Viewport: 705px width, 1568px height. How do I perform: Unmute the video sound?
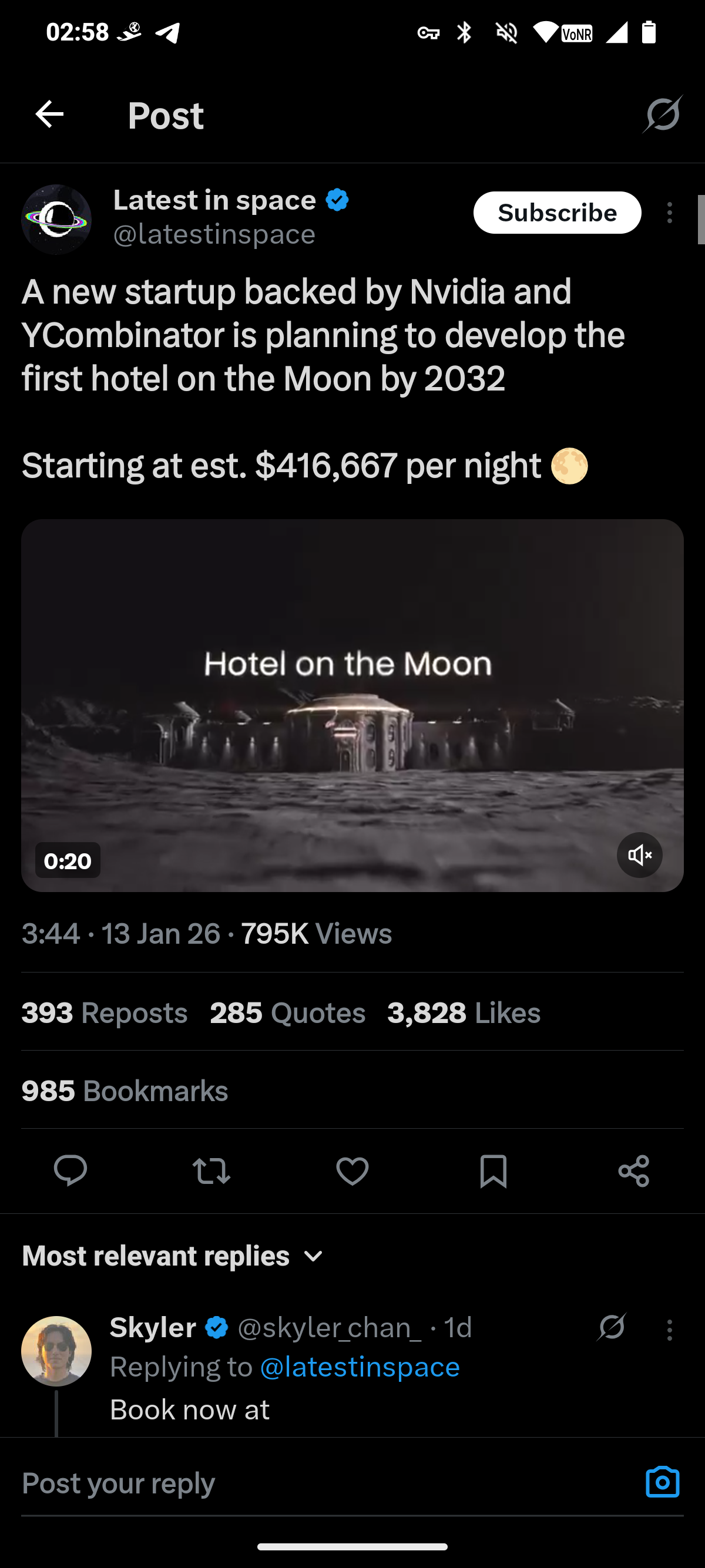[639, 854]
